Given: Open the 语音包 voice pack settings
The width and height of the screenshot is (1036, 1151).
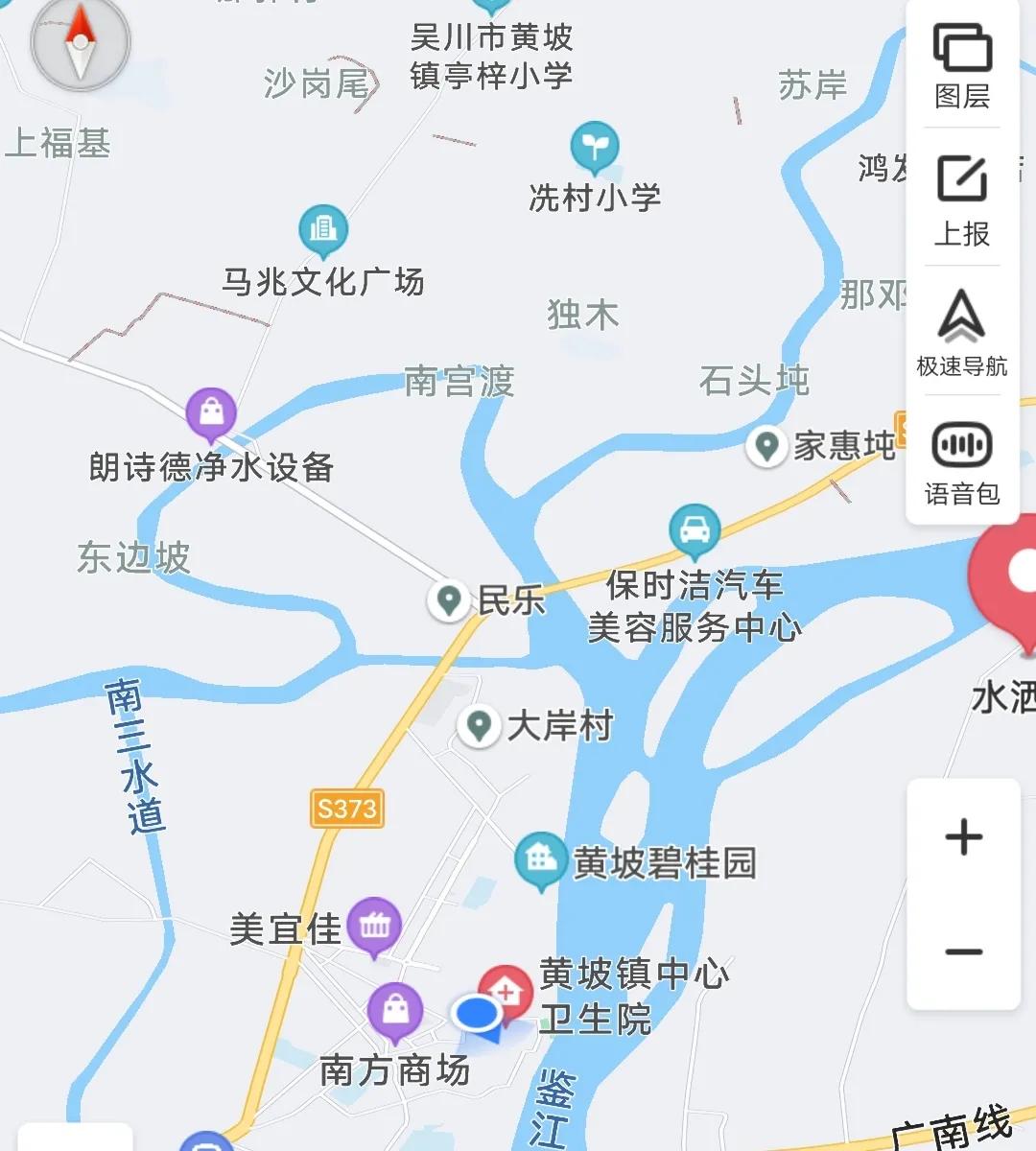Looking at the screenshot, I should point(962,443).
